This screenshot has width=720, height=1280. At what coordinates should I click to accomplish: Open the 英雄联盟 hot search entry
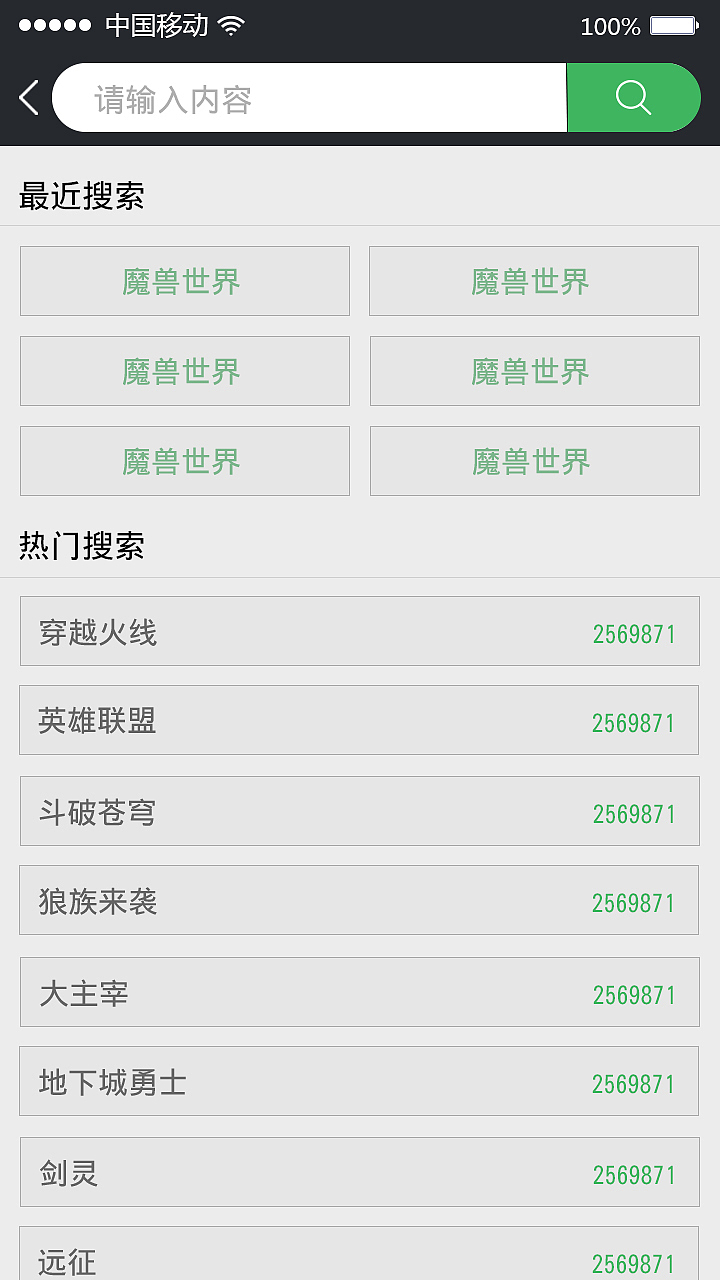tap(360, 721)
